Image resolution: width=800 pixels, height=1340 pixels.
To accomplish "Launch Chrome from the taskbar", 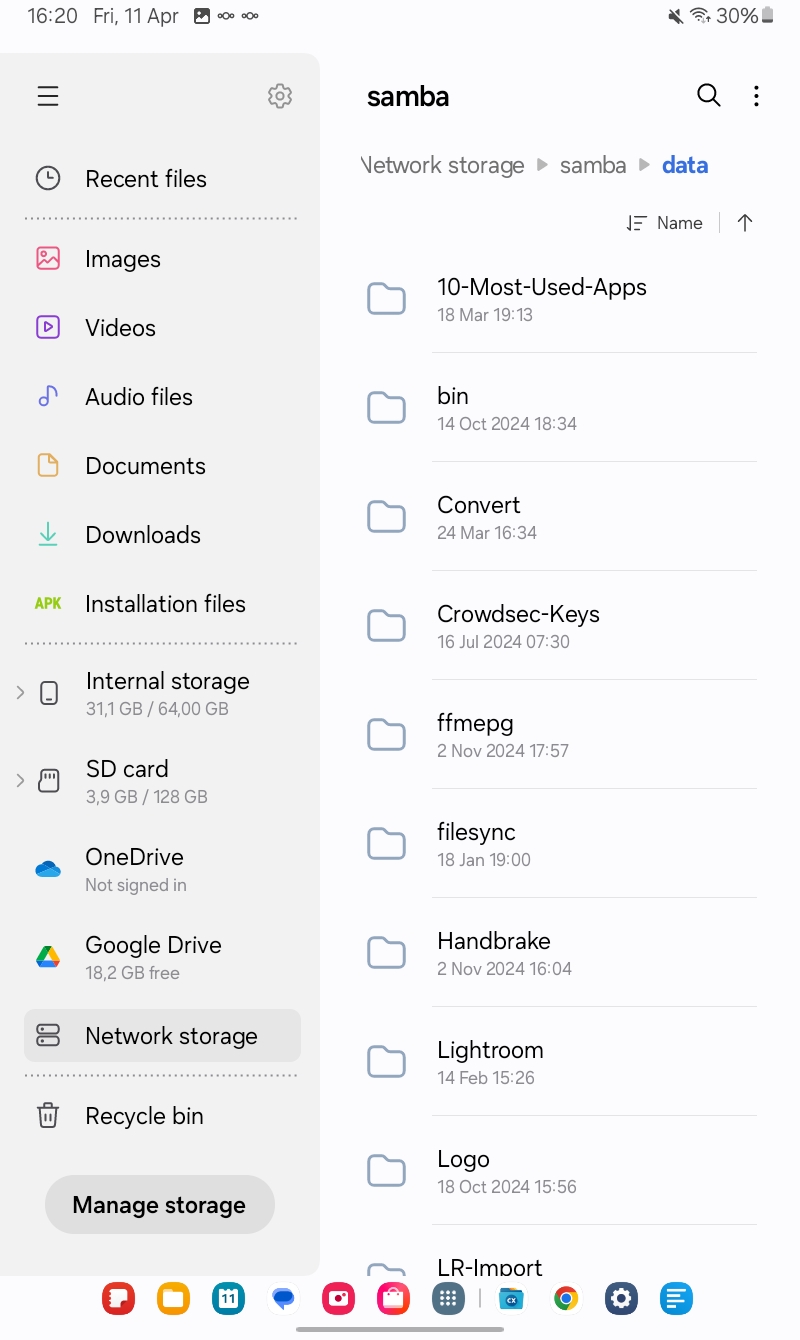I will pos(566,1299).
